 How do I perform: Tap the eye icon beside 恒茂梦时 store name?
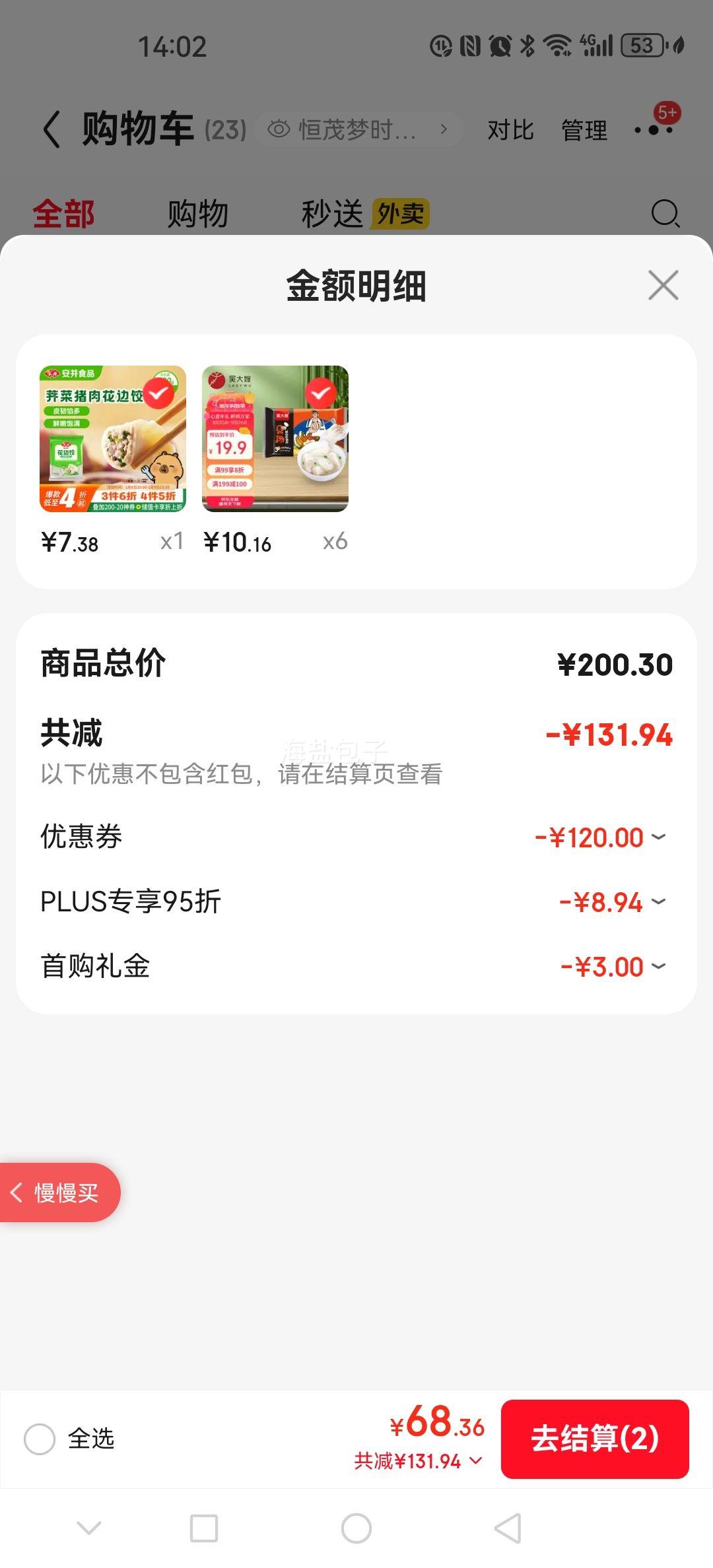280,129
